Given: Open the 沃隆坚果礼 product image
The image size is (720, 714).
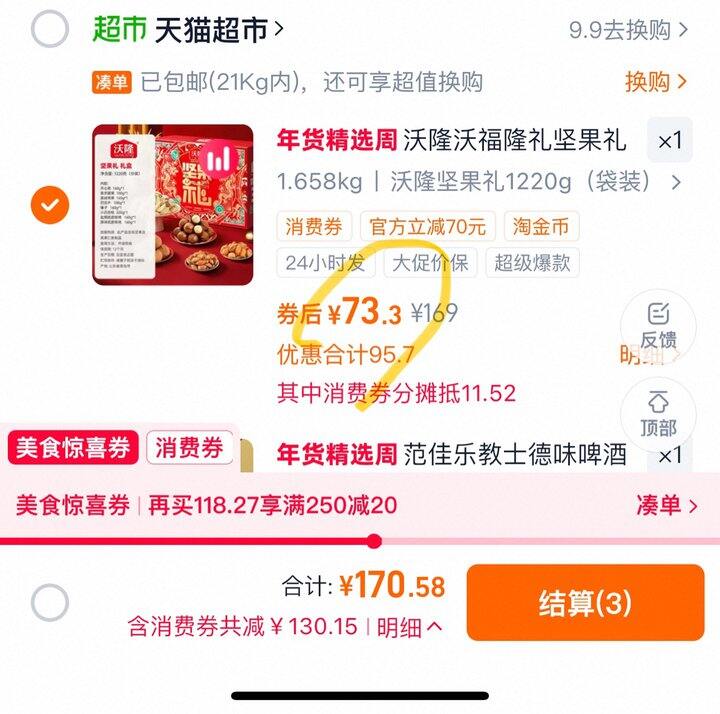Looking at the screenshot, I should 173,205.
